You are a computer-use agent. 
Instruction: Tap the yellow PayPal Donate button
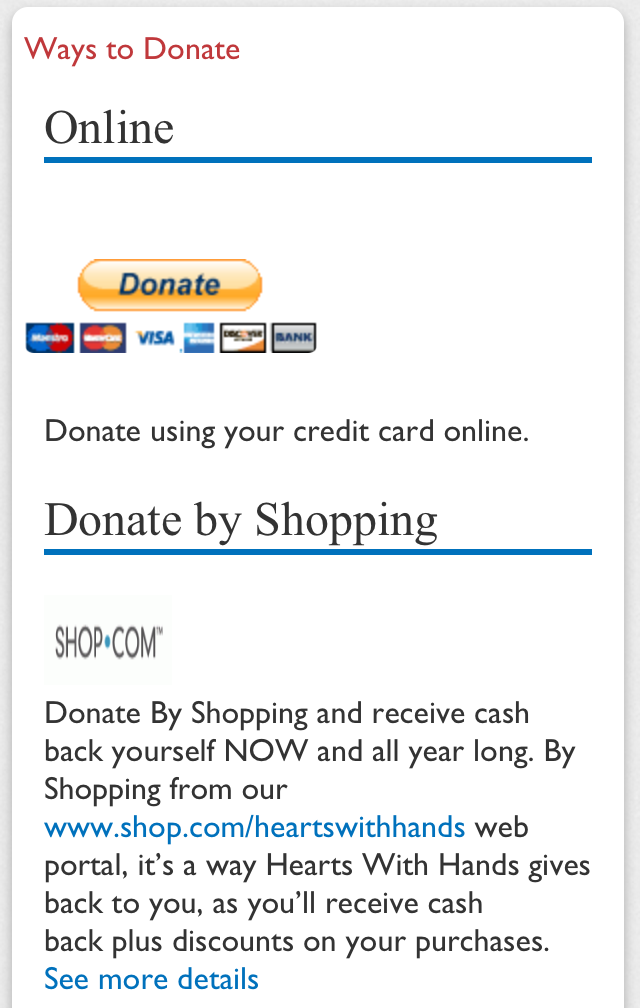[x=170, y=285]
